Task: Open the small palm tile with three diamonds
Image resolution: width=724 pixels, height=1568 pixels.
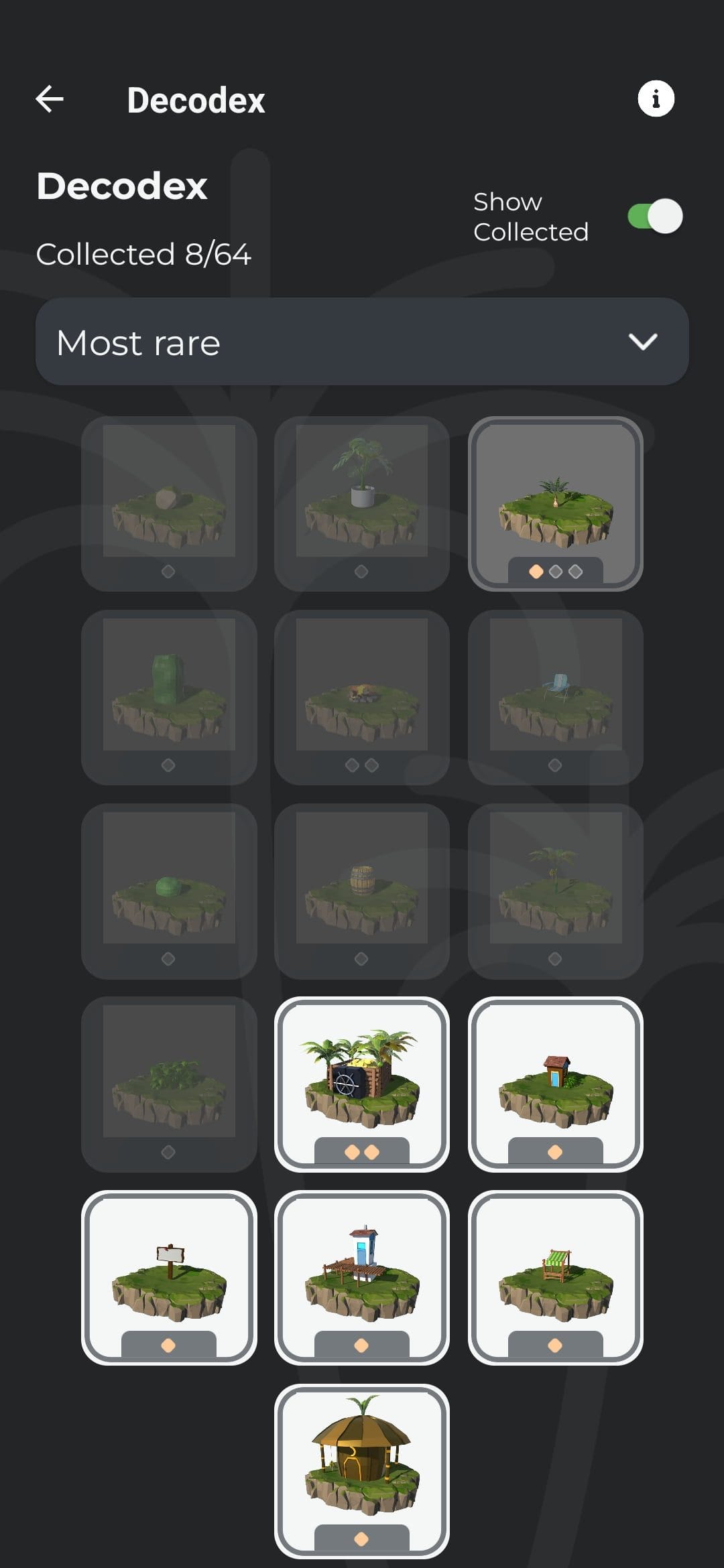Action: (555, 504)
